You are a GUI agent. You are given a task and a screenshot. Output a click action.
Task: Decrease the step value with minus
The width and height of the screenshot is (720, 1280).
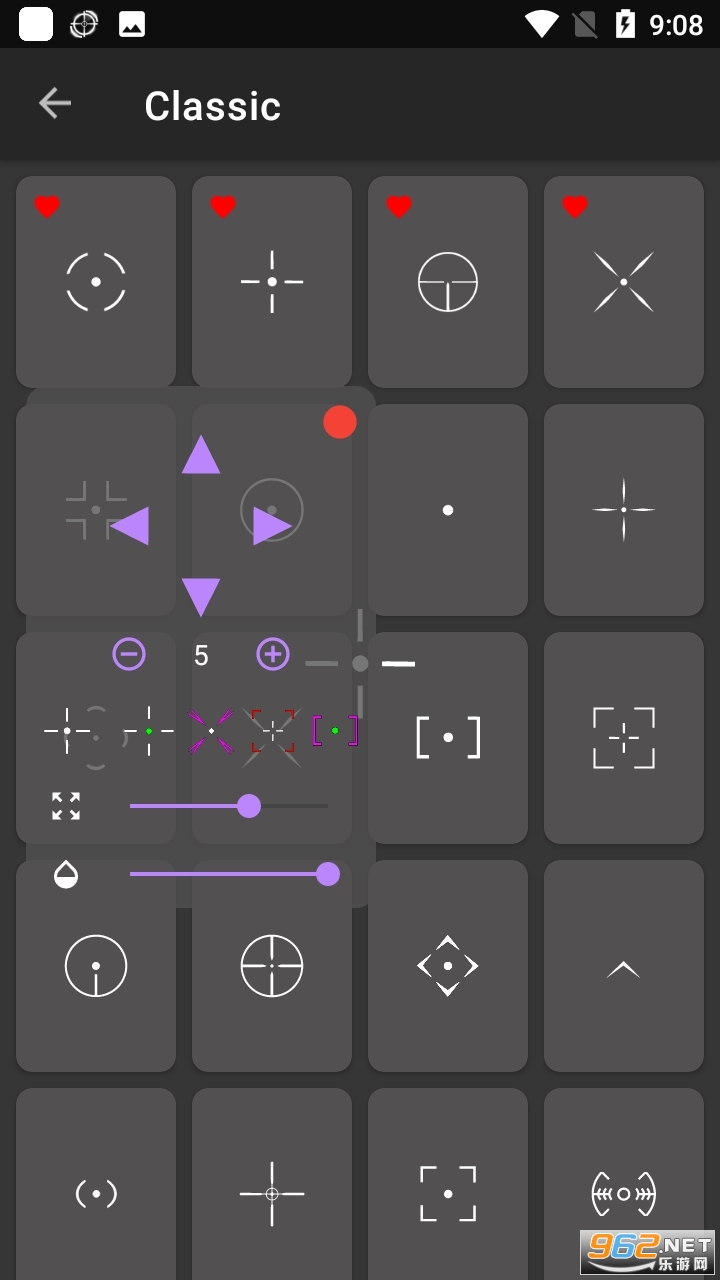tap(129, 654)
